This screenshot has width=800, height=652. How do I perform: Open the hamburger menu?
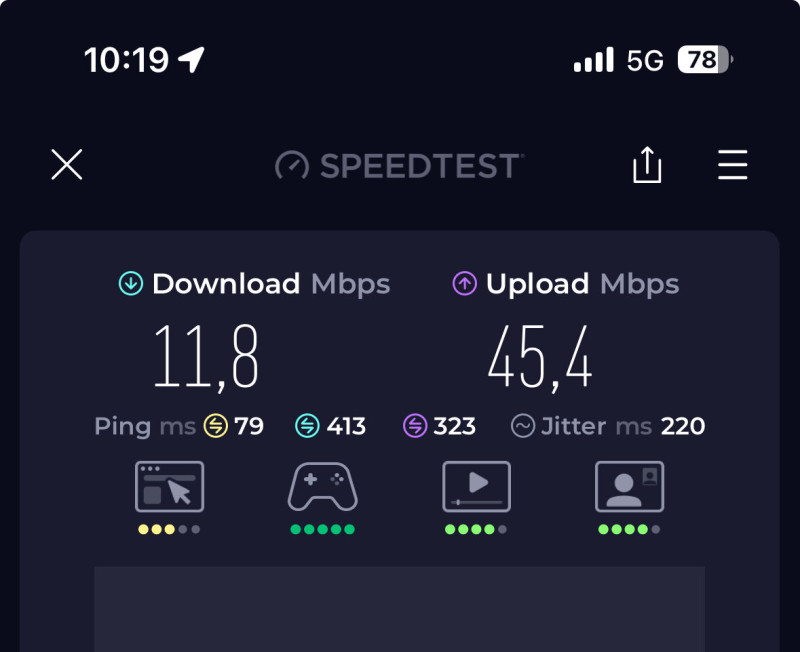pyautogui.click(x=732, y=165)
